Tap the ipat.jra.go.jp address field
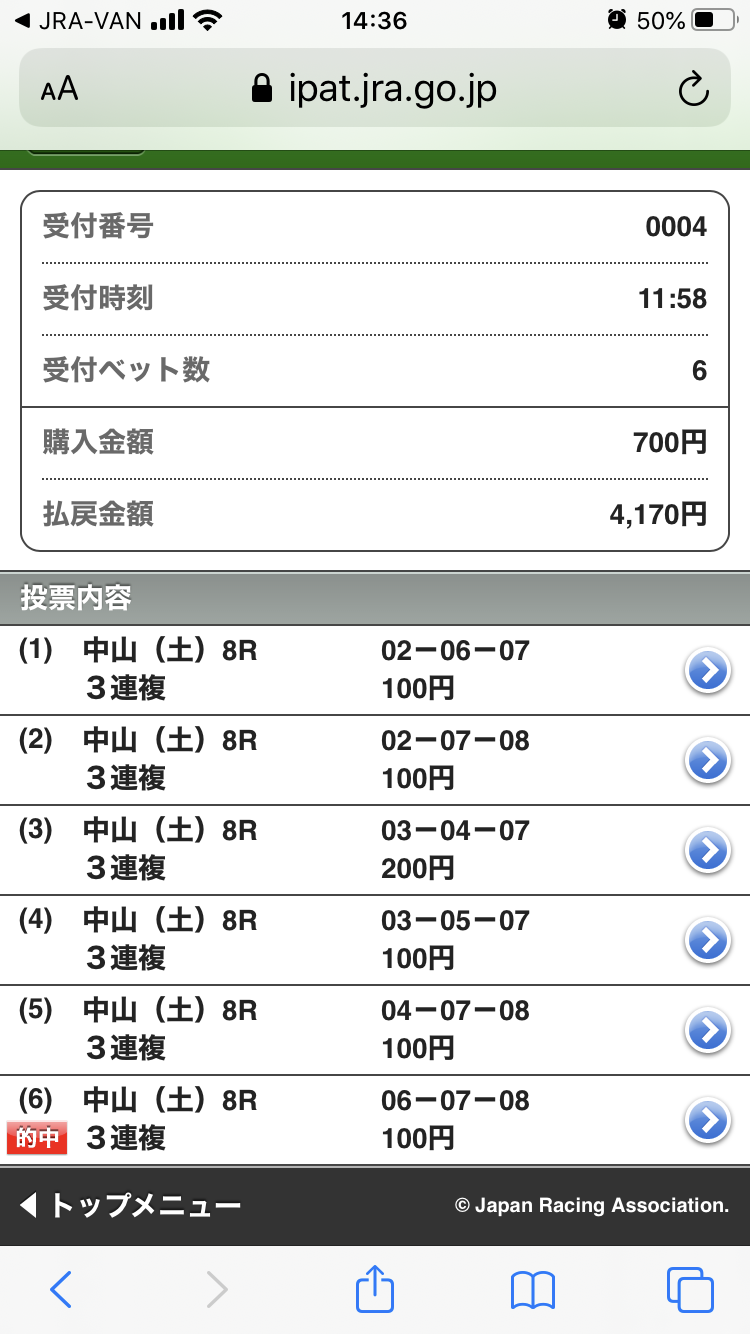The image size is (750, 1334). [374, 90]
